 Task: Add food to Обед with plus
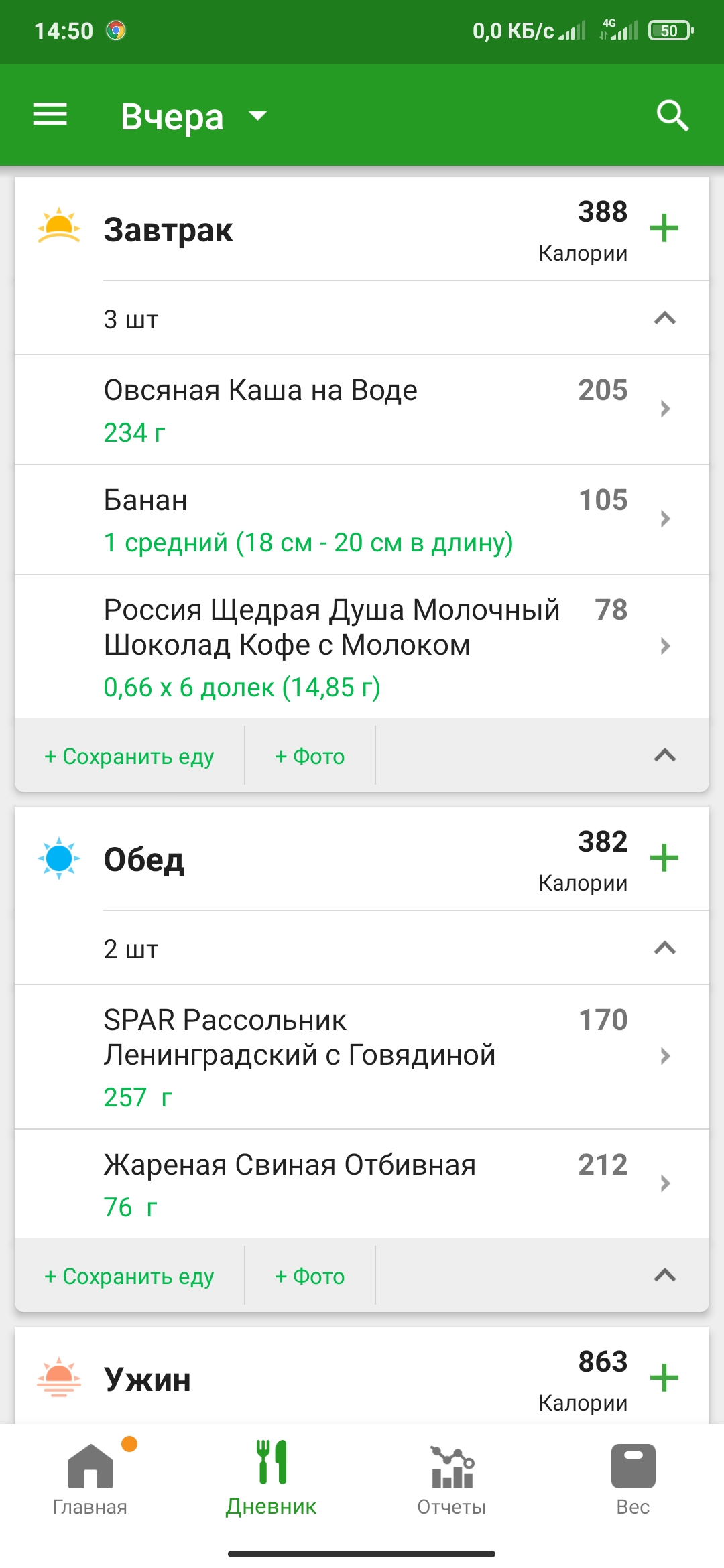pos(664,858)
